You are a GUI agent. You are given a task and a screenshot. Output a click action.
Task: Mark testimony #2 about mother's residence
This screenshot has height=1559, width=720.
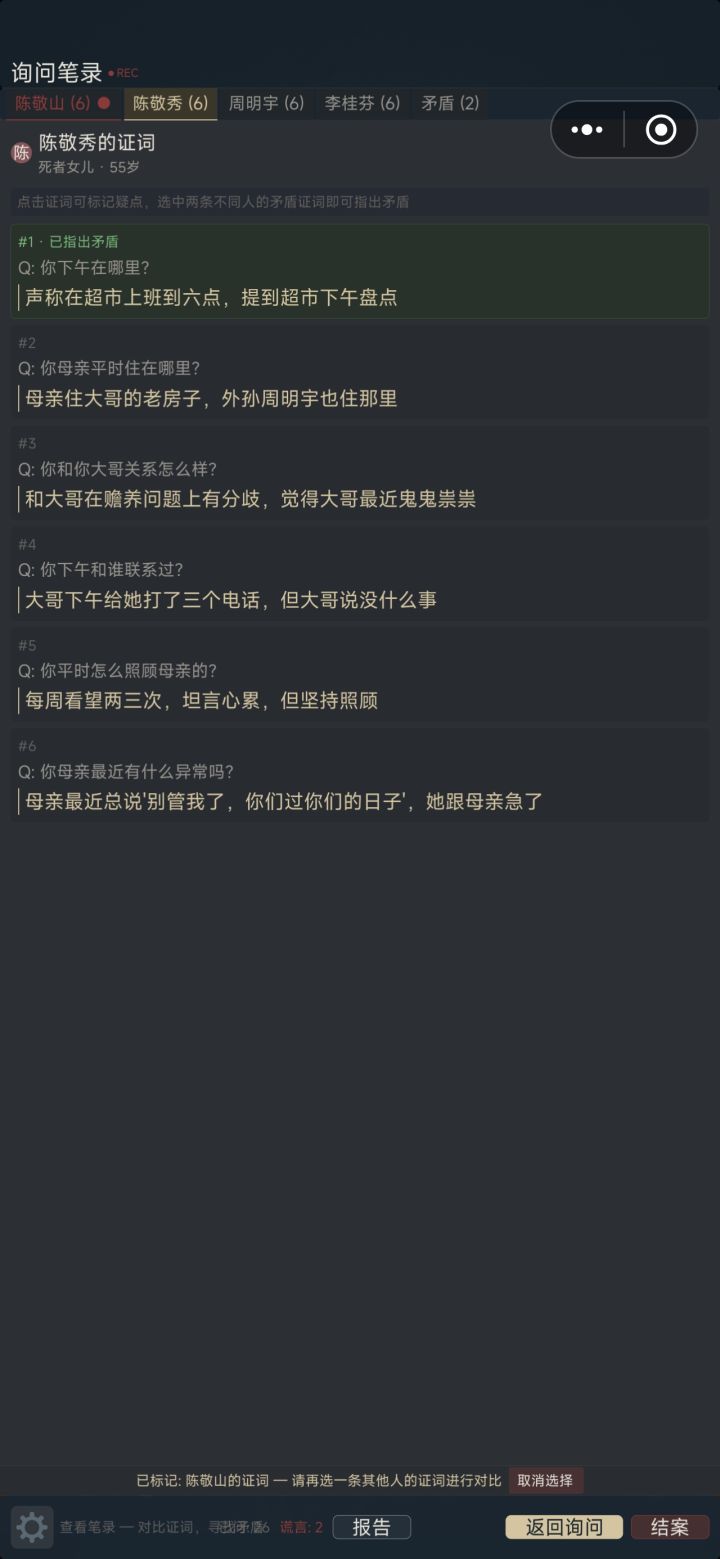coord(360,375)
